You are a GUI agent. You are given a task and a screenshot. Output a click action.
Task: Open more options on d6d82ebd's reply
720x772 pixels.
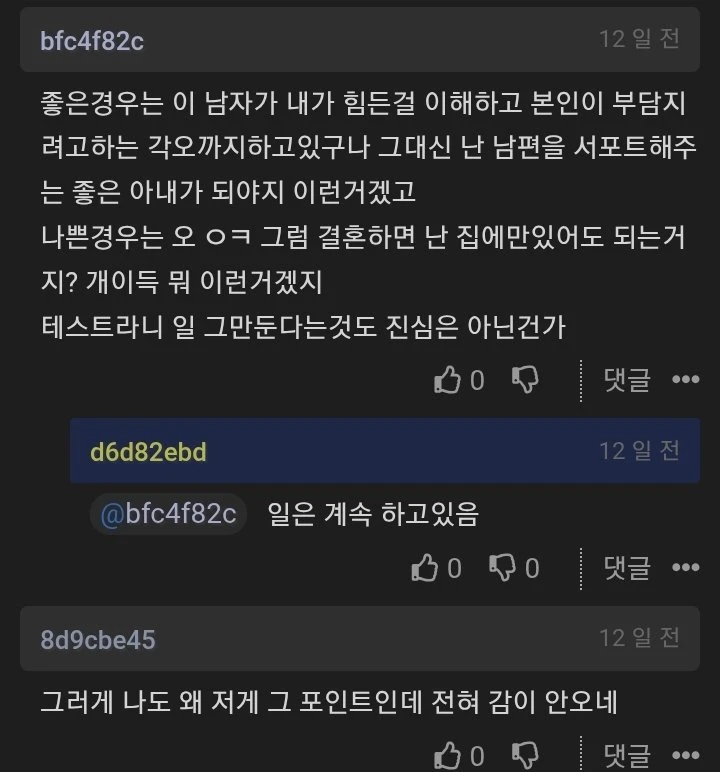tap(685, 568)
